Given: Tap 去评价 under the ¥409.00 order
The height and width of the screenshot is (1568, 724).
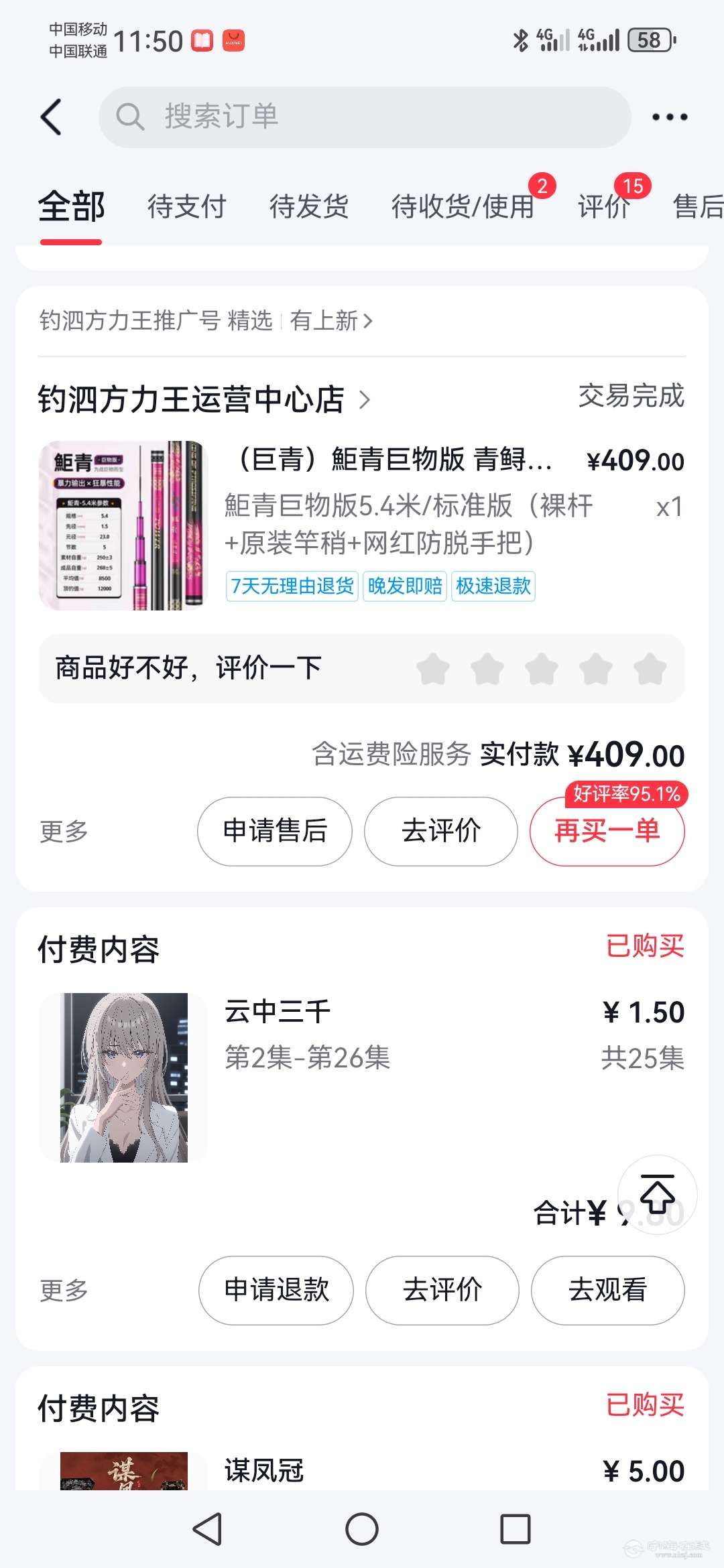Looking at the screenshot, I should (441, 831).
